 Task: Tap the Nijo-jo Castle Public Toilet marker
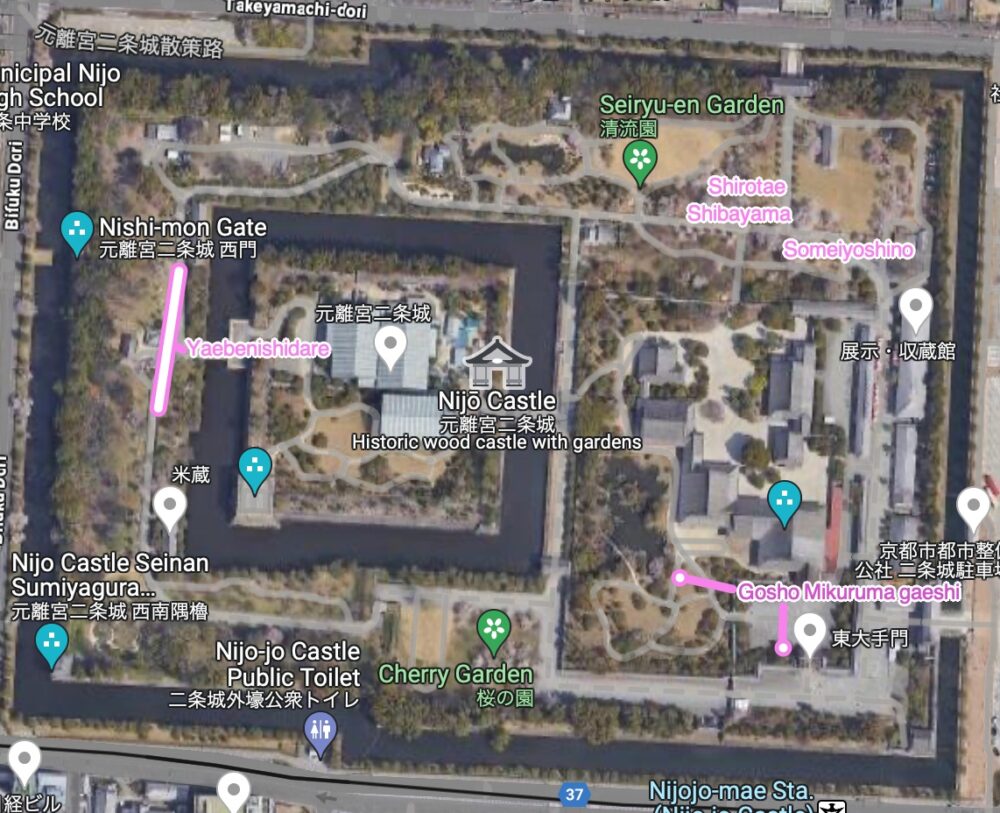[x=320, y=736]
